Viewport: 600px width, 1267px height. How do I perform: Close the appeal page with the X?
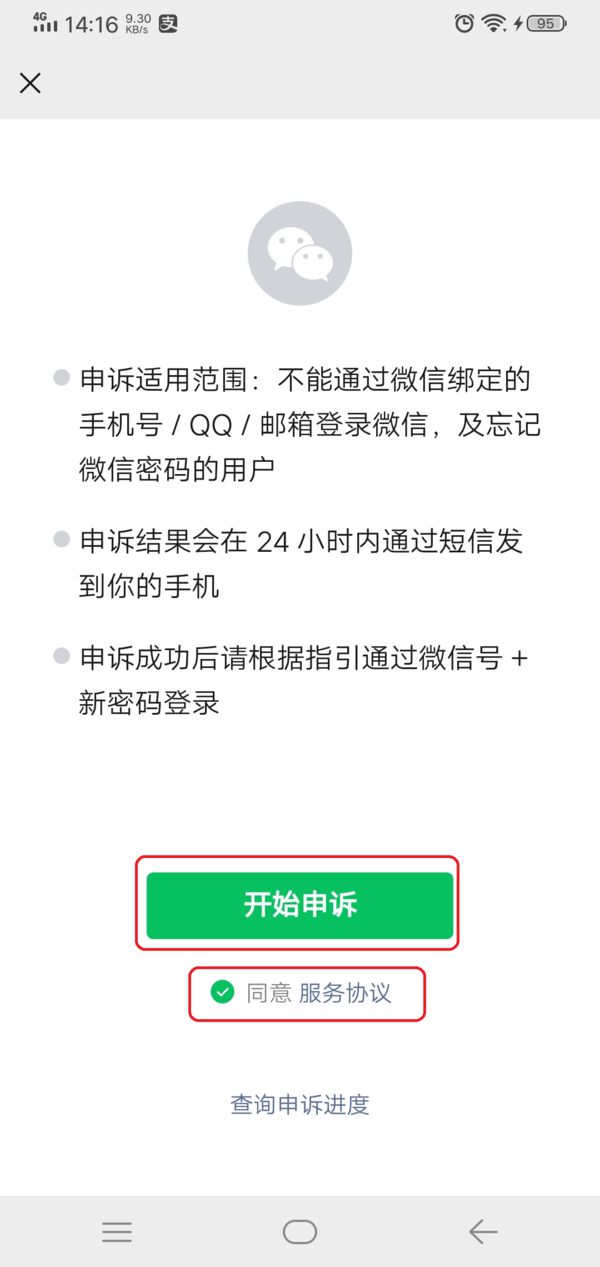coord(30,83)
